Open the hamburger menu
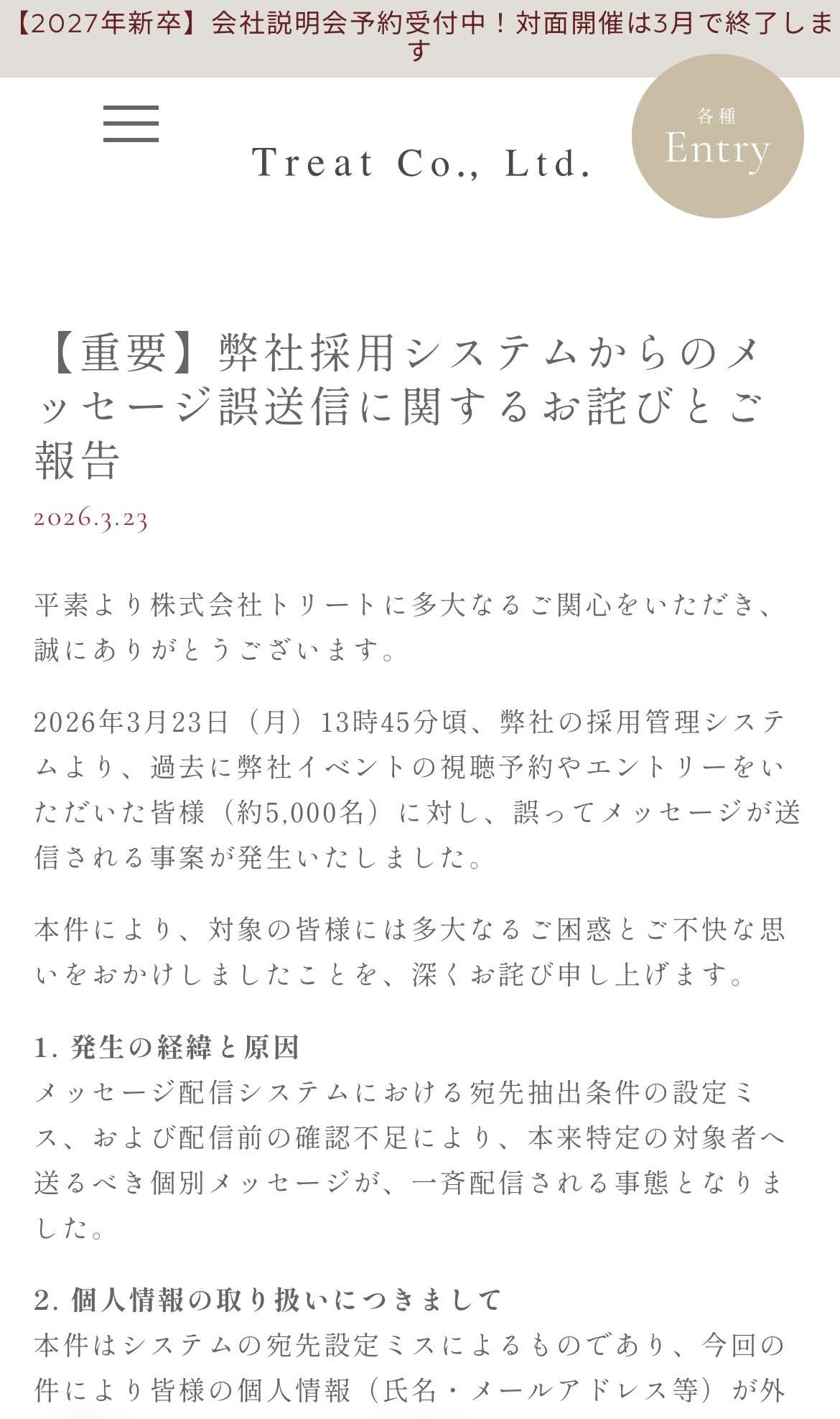This screenshot has height=1419, width=840. tap(131, 124)
